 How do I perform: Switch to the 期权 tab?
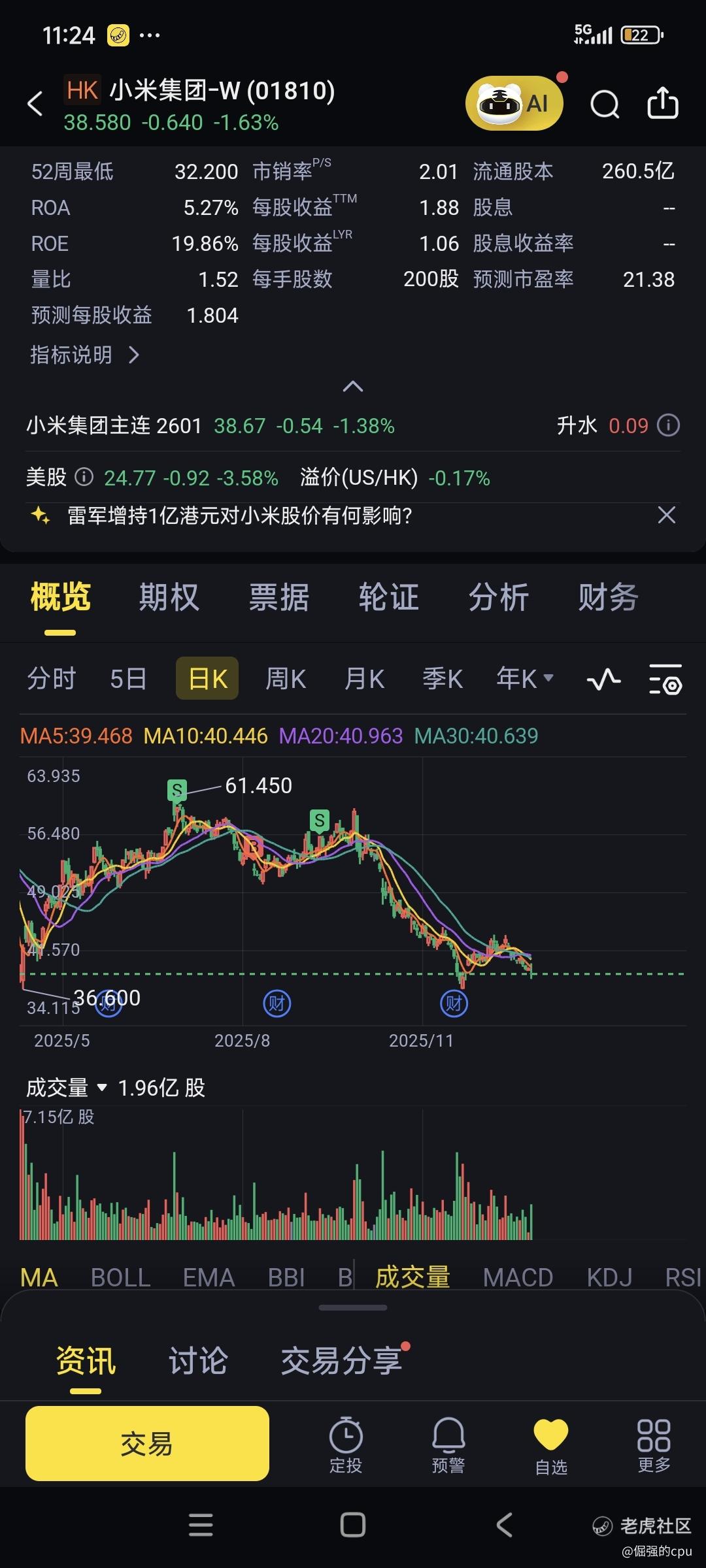click(169, 597)
